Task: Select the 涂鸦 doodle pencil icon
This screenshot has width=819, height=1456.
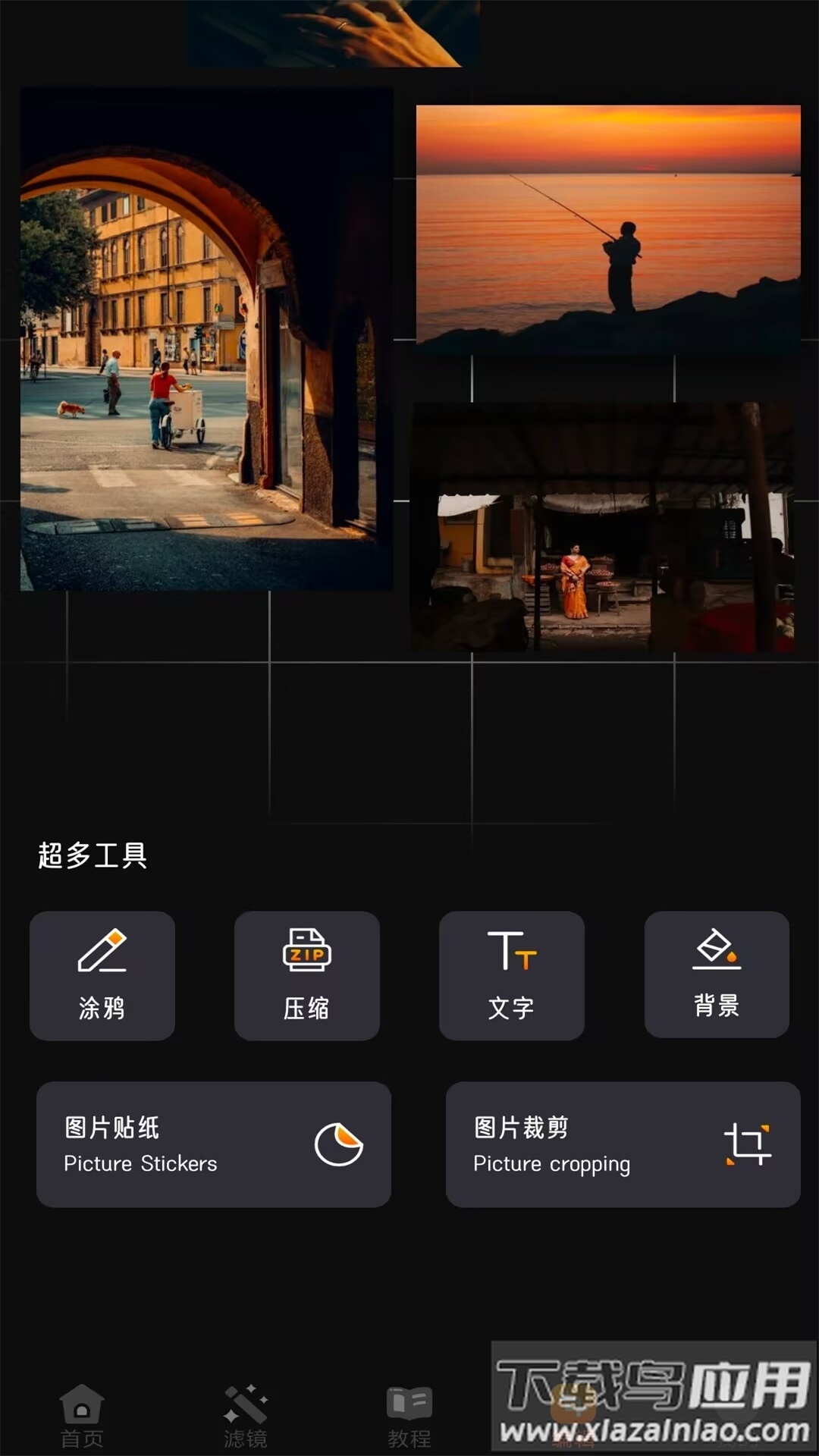Action: [x=102, y=954]
